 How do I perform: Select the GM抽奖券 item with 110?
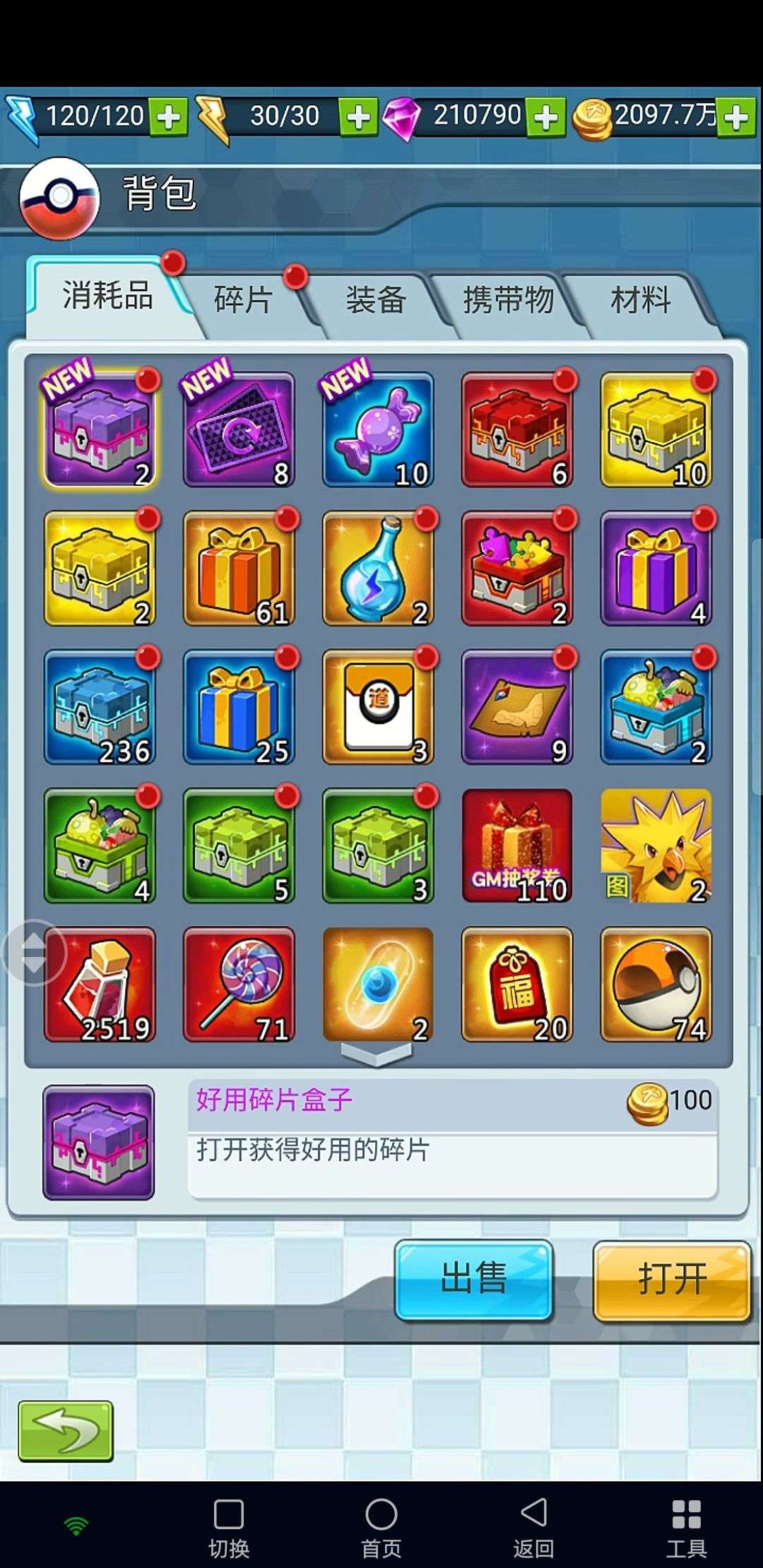coord(516,846)
